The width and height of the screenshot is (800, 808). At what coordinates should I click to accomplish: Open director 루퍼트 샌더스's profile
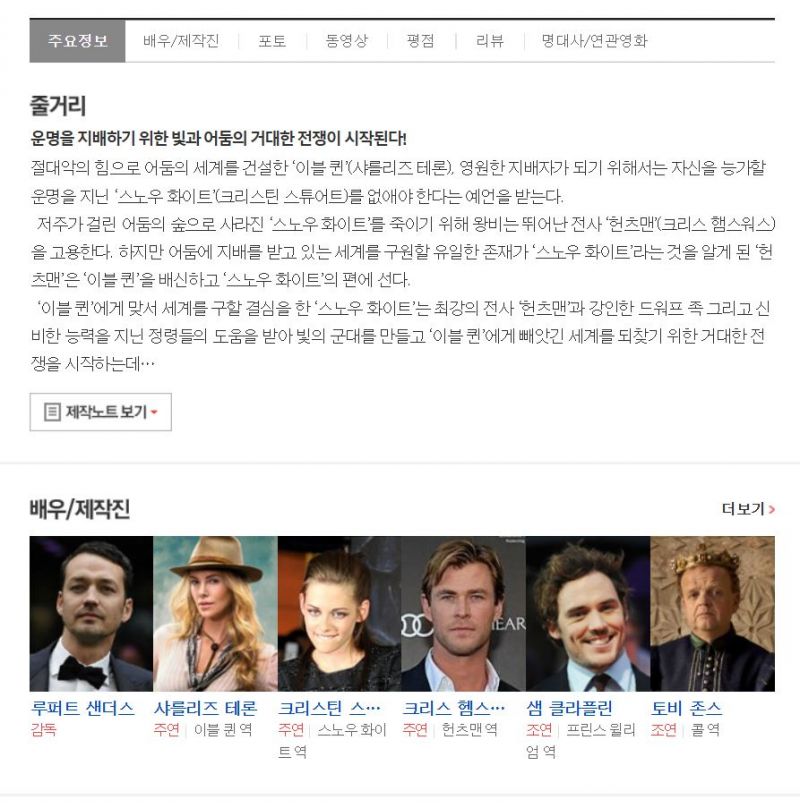coord(82,708)
